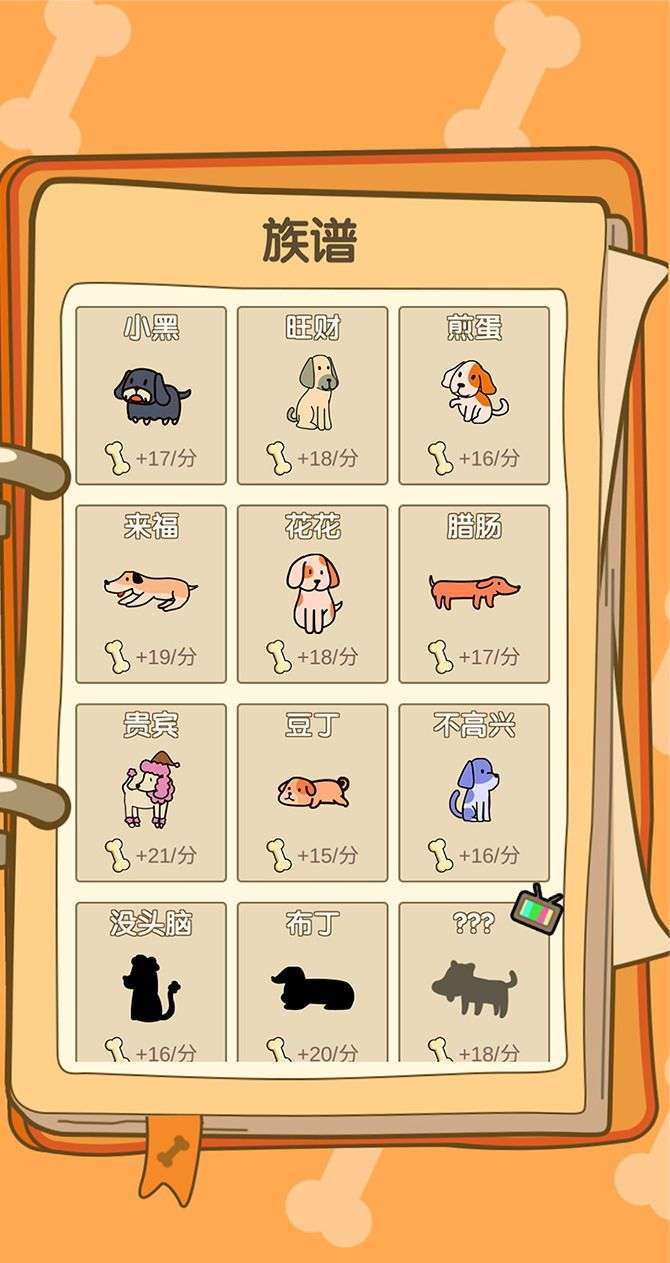The height and width of the screenshot is (1263, 670).
Task: Open the 来福 dog card
Action: click(x=151, y=594)
